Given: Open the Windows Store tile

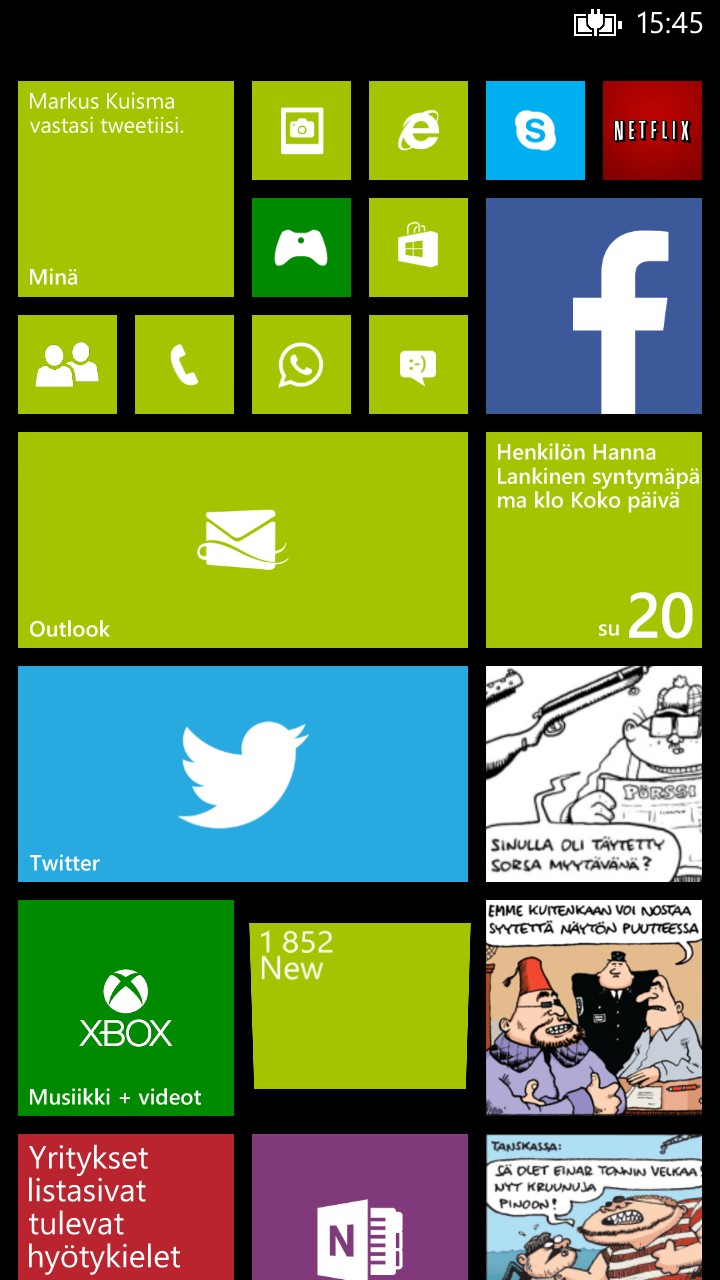Looking at the screenshot, I should (x=418, y=247).
